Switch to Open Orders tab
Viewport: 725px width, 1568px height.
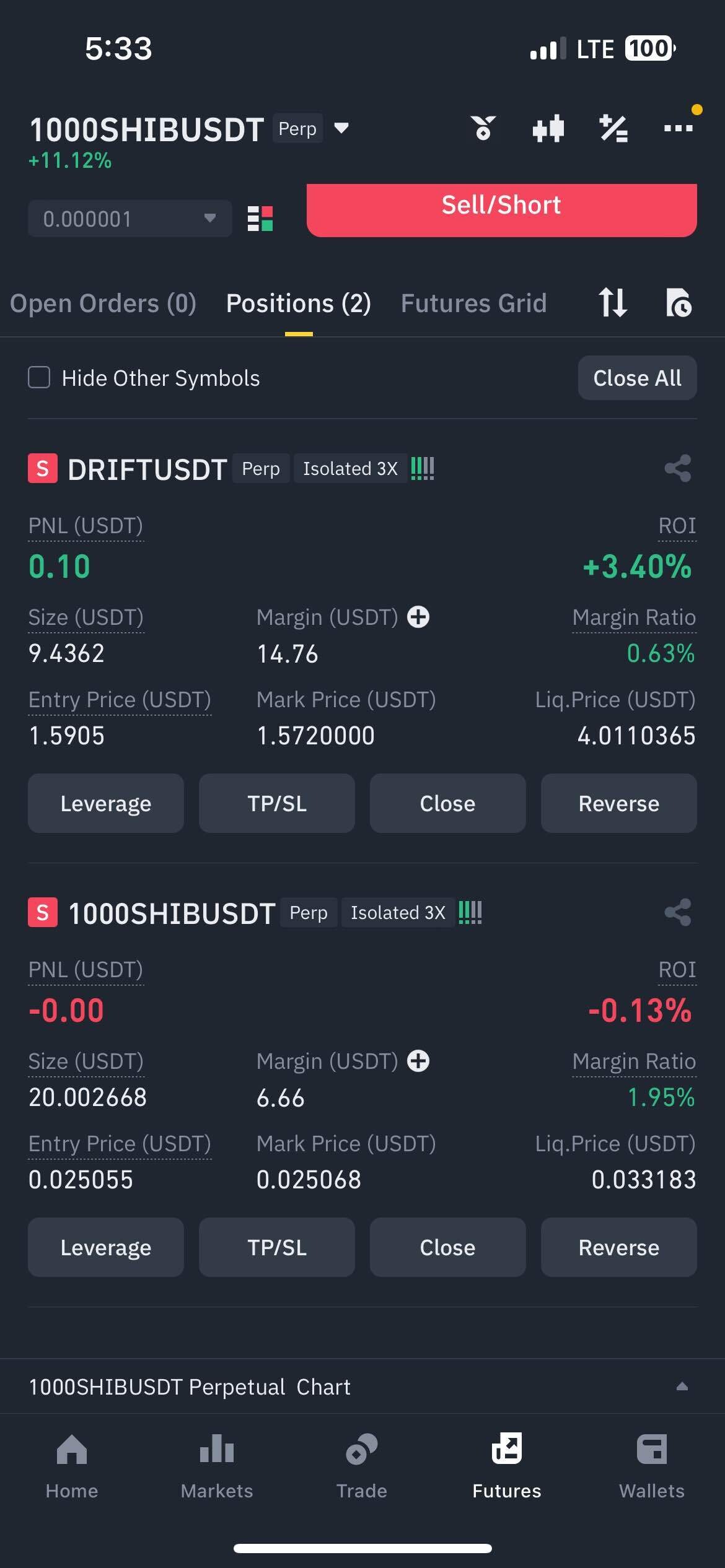click(x=103, y=303)
